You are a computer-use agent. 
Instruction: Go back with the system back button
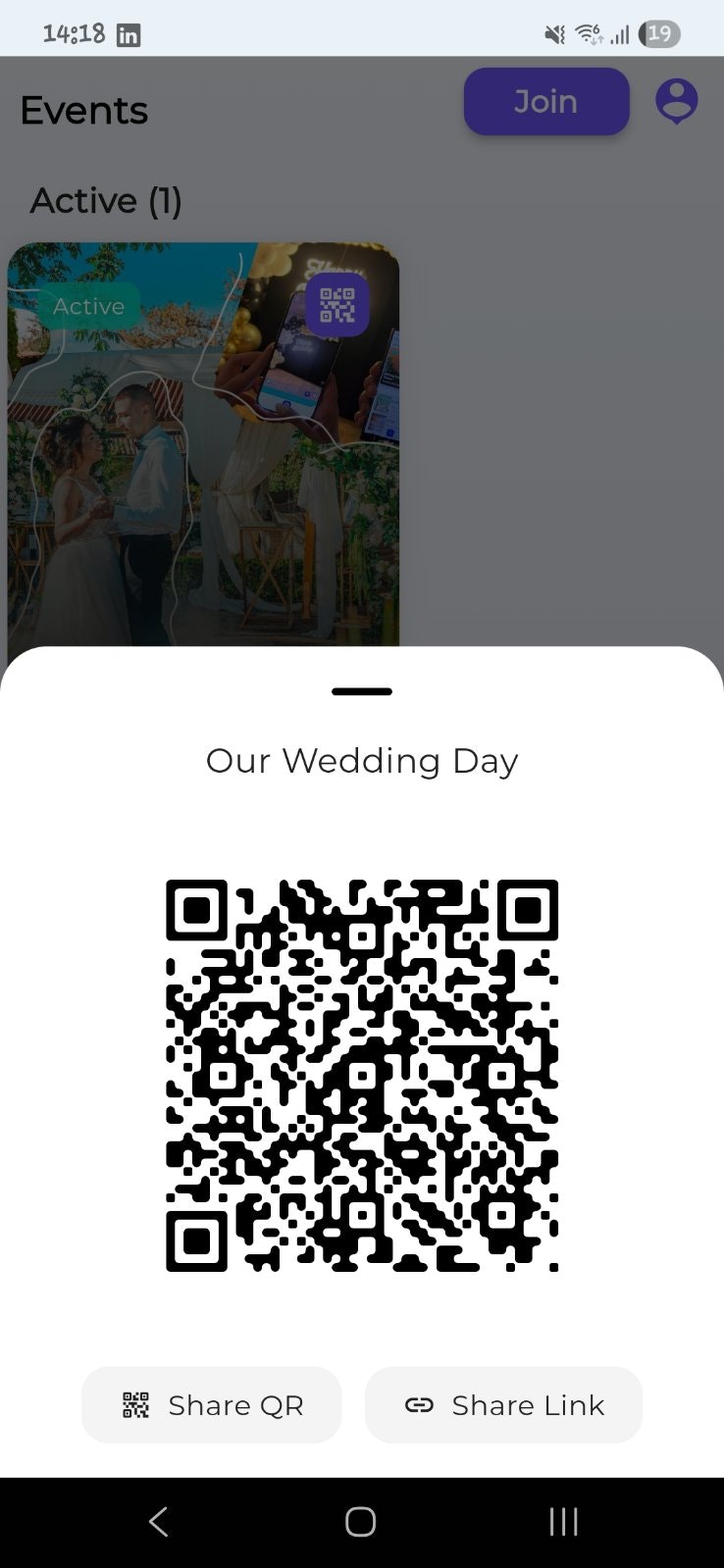point(159,1521)
